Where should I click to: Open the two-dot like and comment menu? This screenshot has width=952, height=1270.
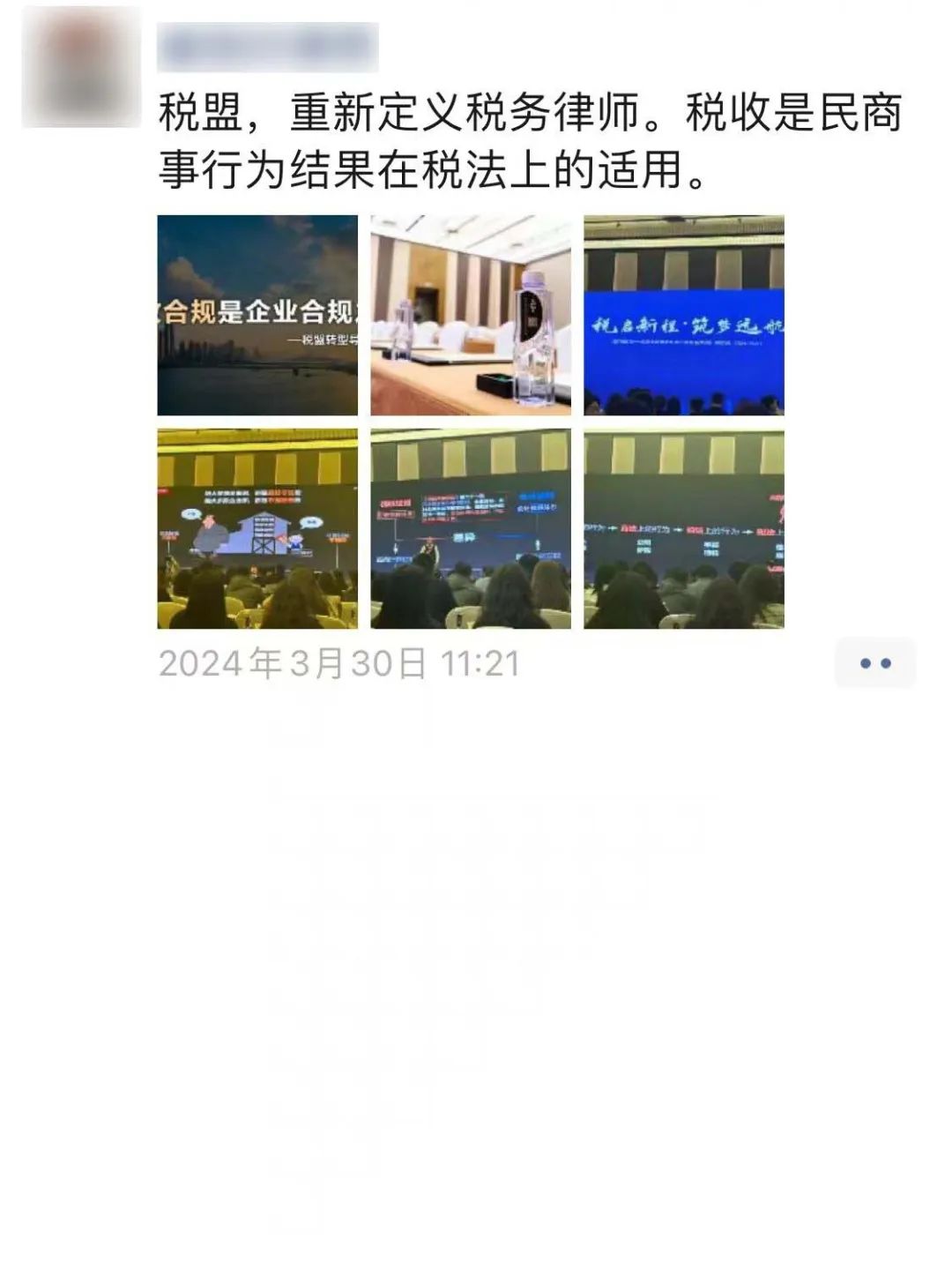(x=874, y=663)
